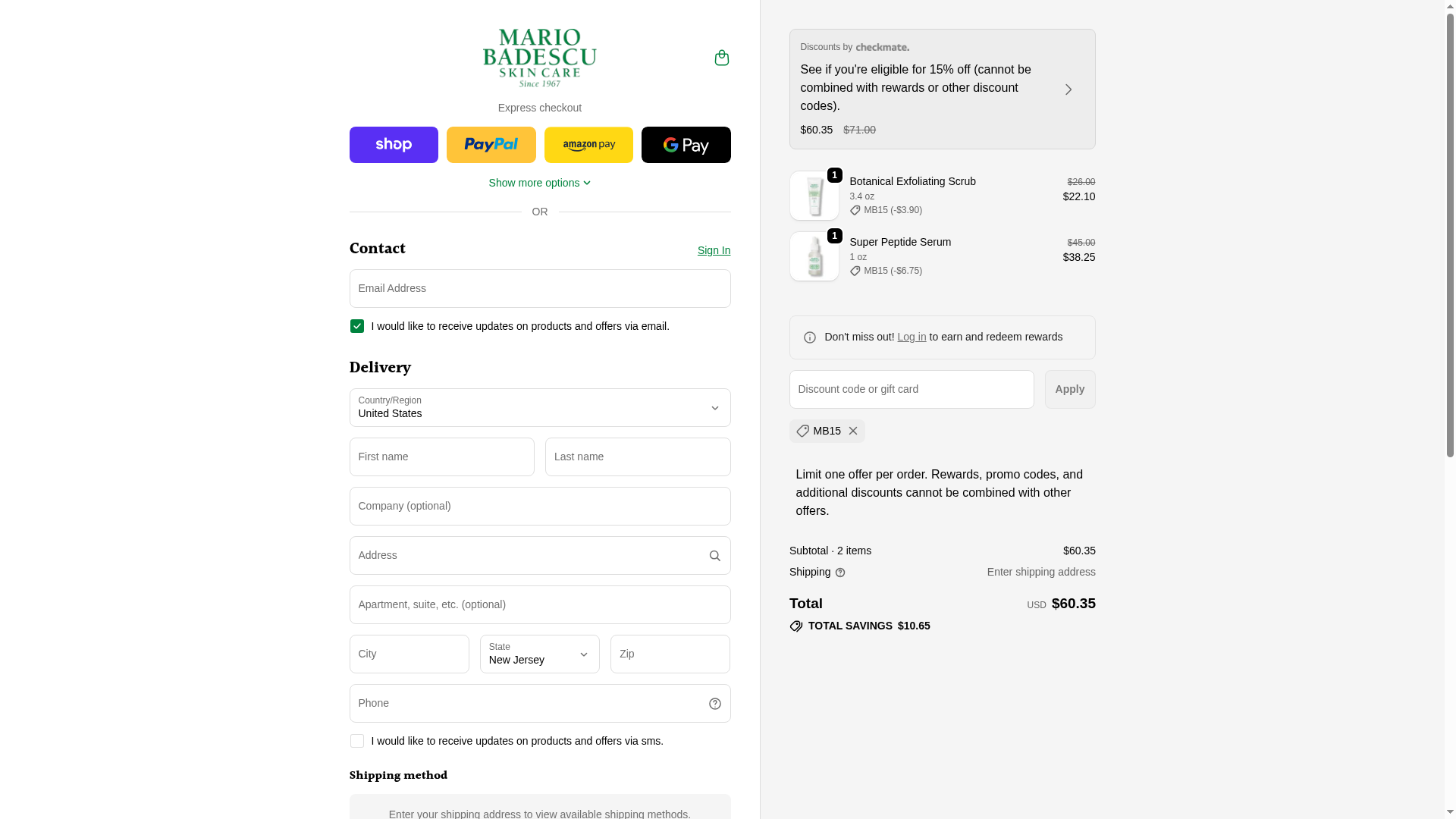This screenshot has width=1456, height=819.
Task: Choose Amazon Pay express checkout
Action: click(588, 145)
